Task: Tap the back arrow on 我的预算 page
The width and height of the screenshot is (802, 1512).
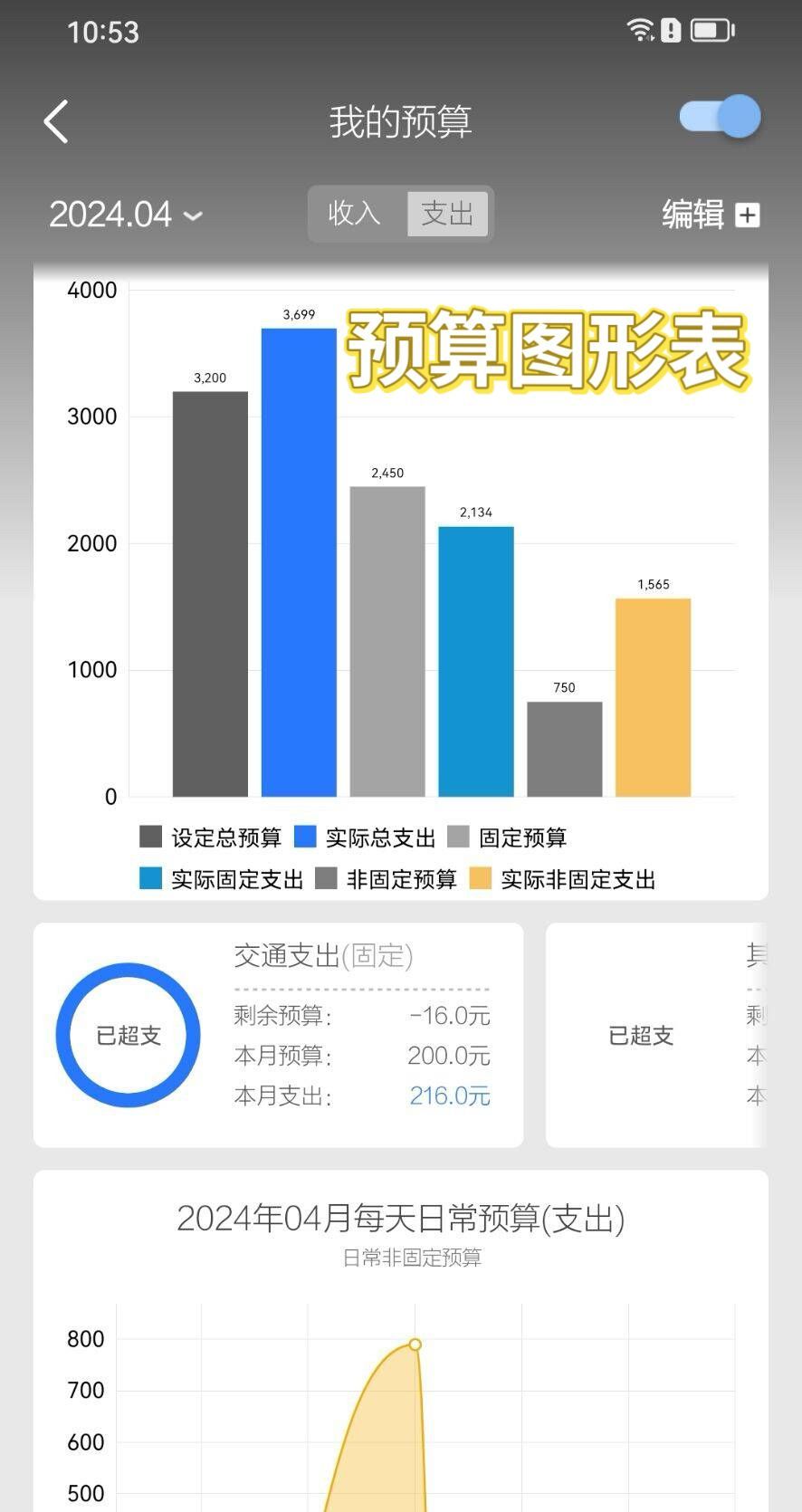Action: 56,120
